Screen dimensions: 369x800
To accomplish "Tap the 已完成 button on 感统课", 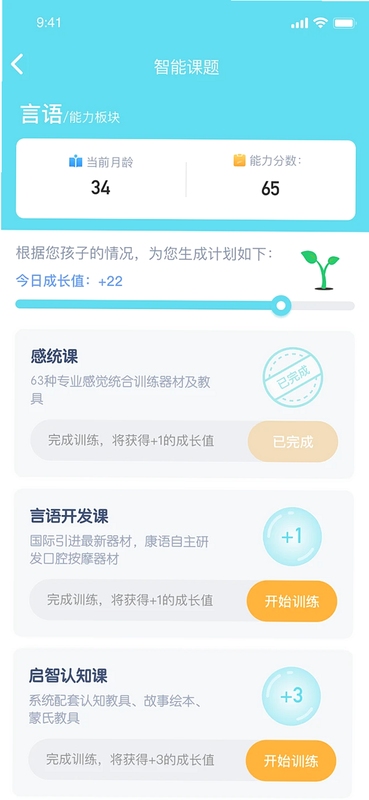I will [293, 441].
